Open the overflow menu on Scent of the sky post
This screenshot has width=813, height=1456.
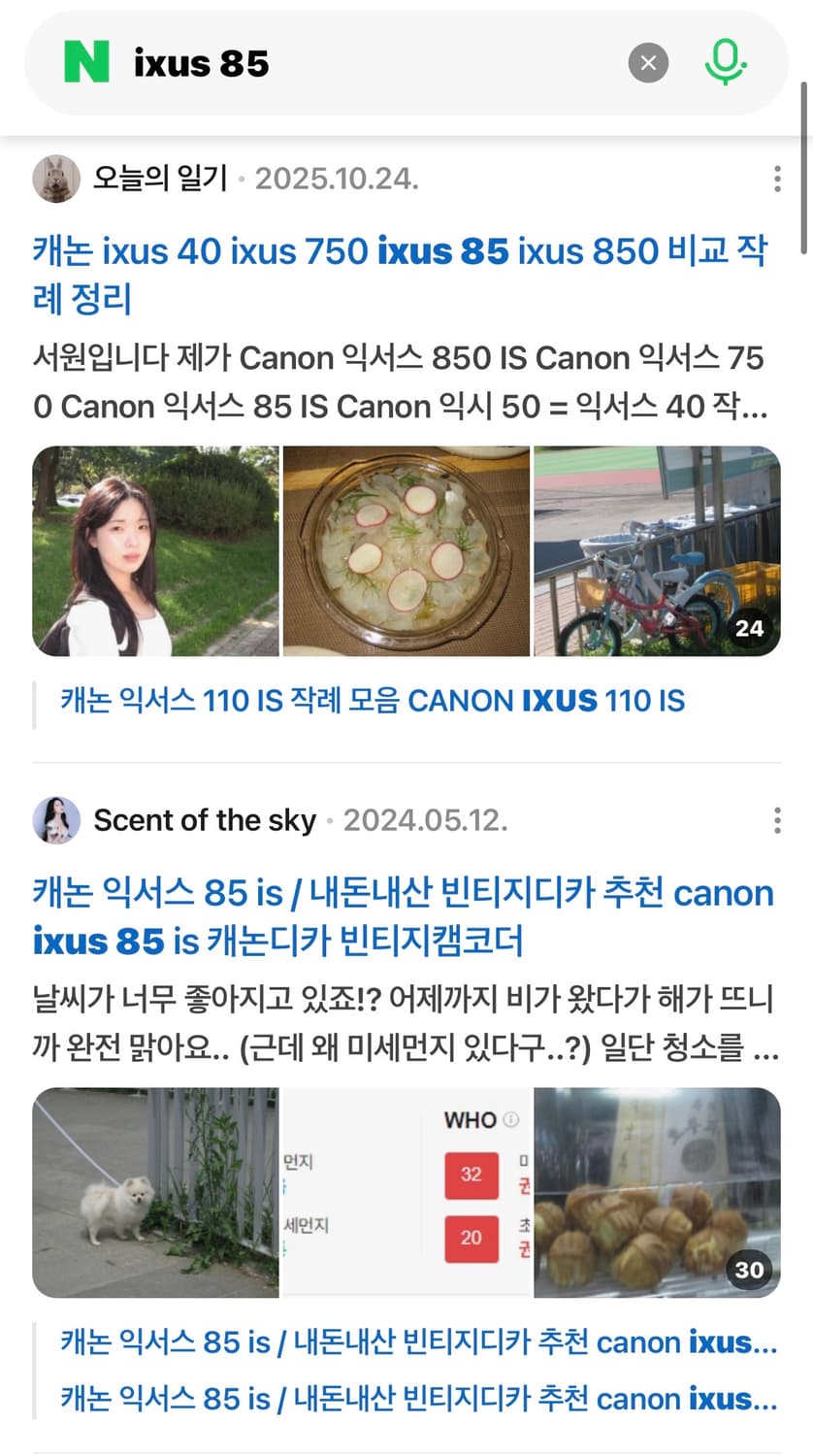[777, 819]
